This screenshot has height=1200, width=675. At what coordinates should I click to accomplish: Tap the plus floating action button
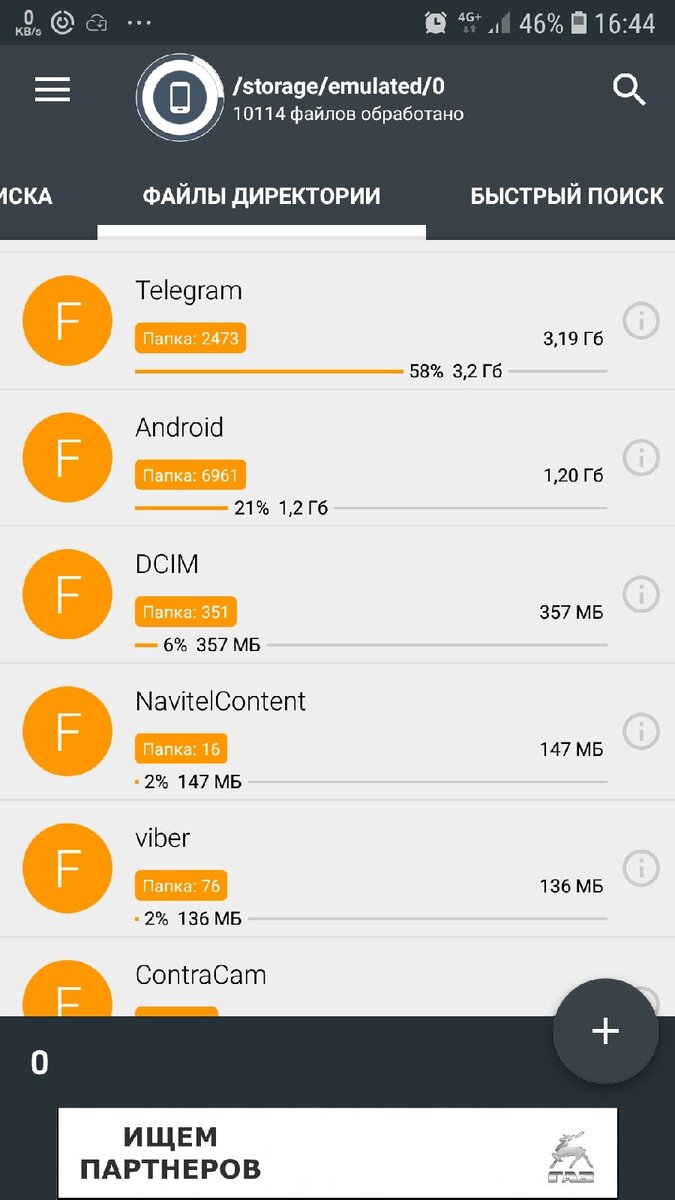click(x=606, y=1031)
